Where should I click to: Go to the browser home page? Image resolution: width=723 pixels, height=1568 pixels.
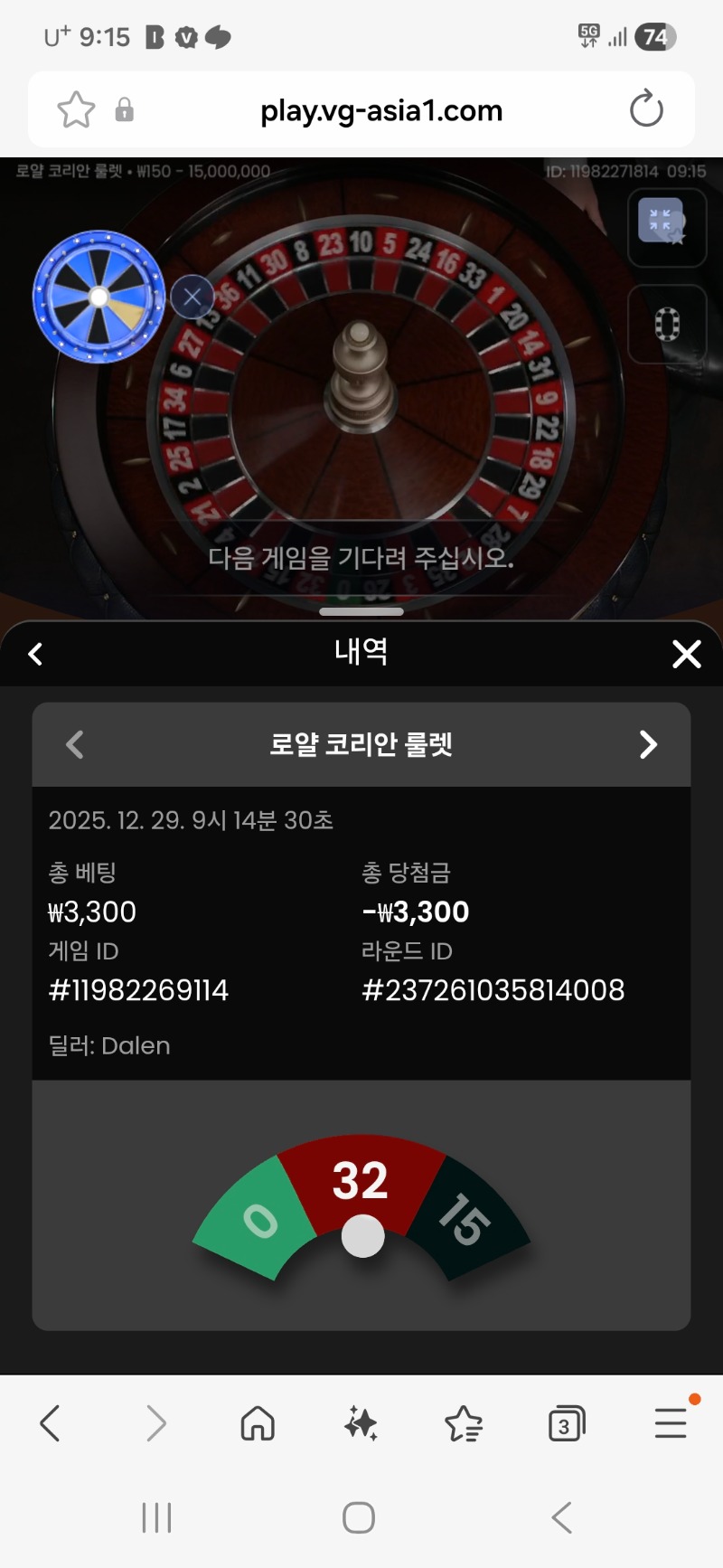(x=258, y=1423)
